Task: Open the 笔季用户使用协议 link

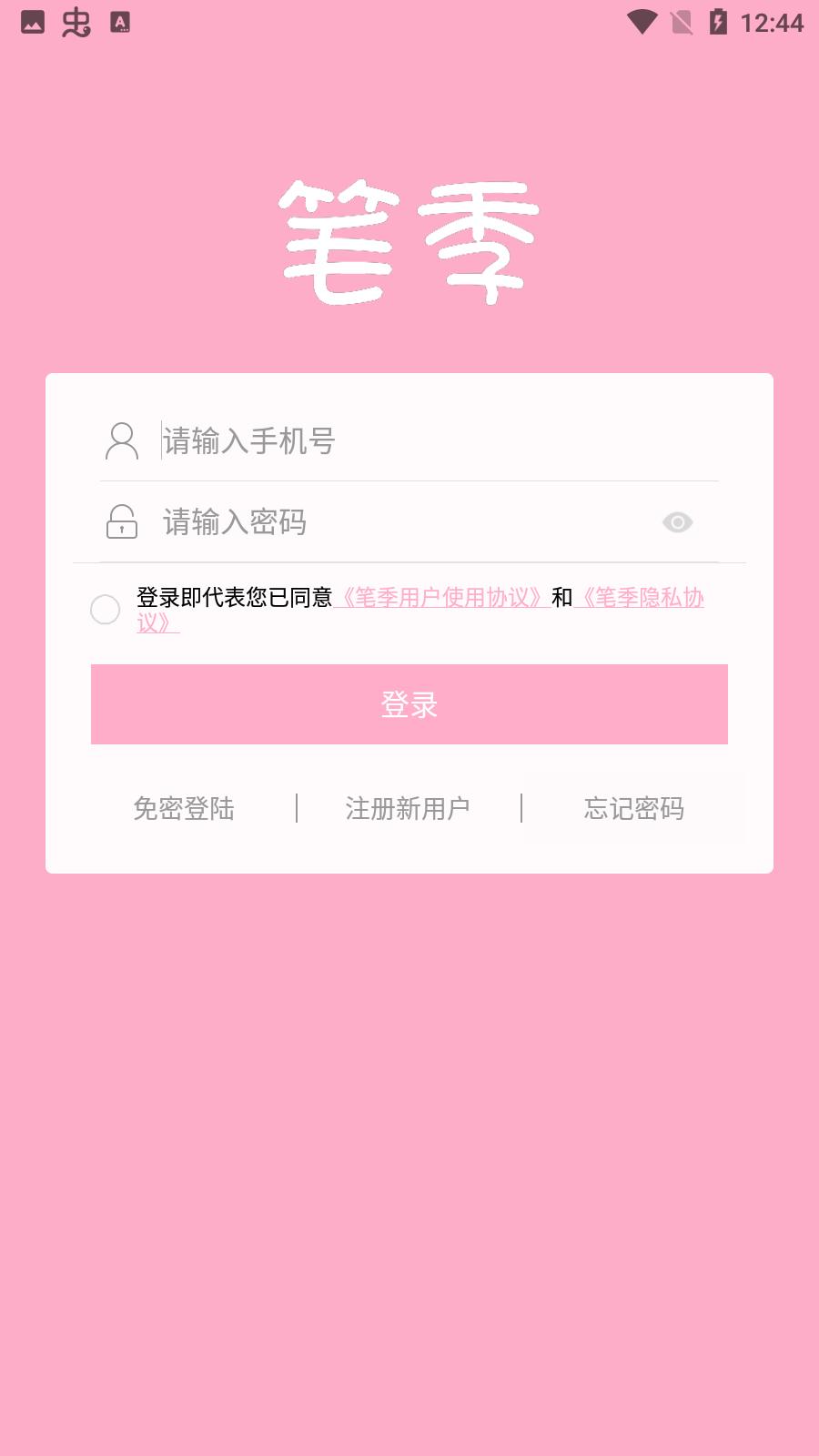Action: 441,598
